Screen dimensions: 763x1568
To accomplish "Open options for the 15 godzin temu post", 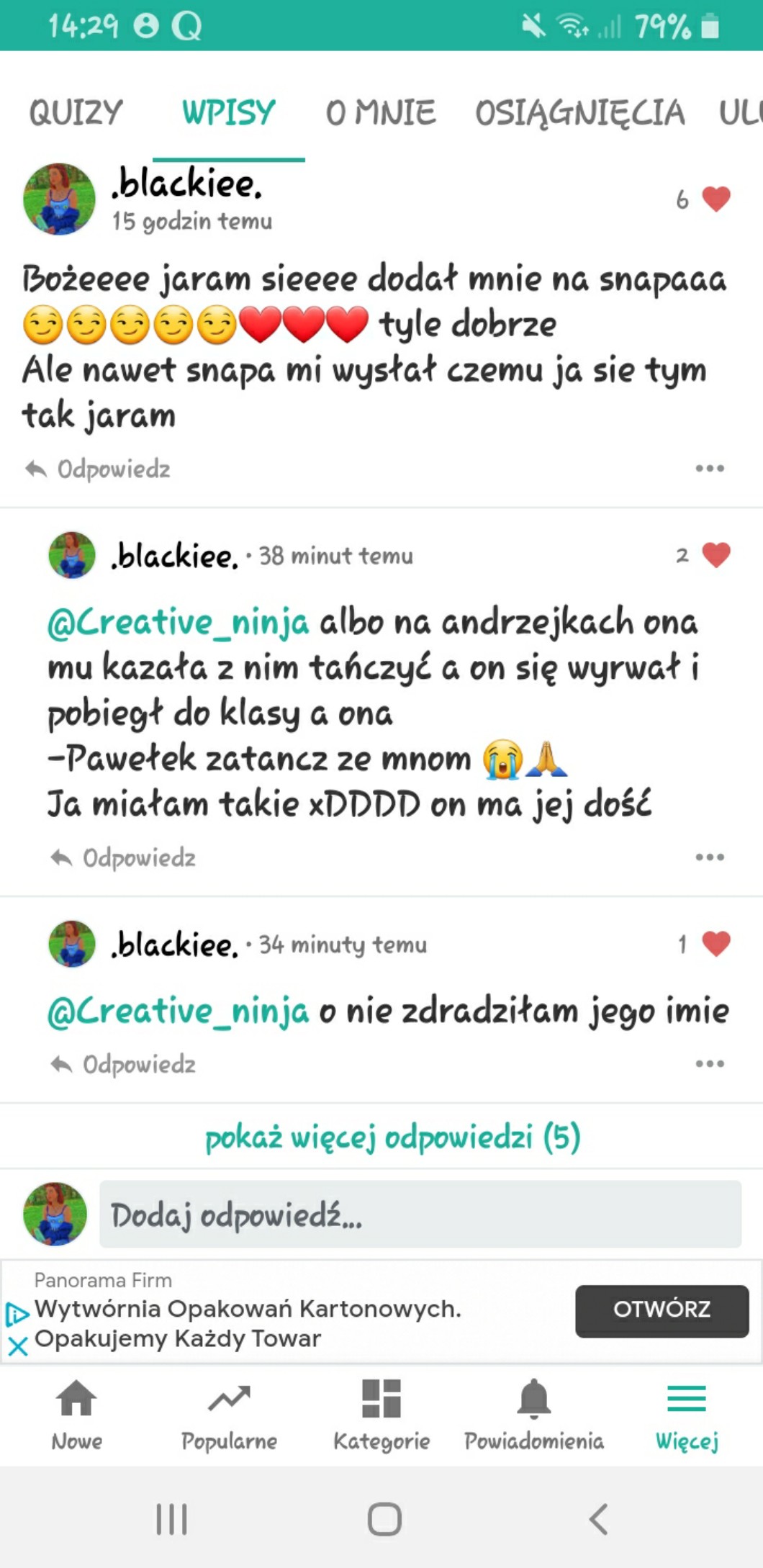I will (709, 469).
